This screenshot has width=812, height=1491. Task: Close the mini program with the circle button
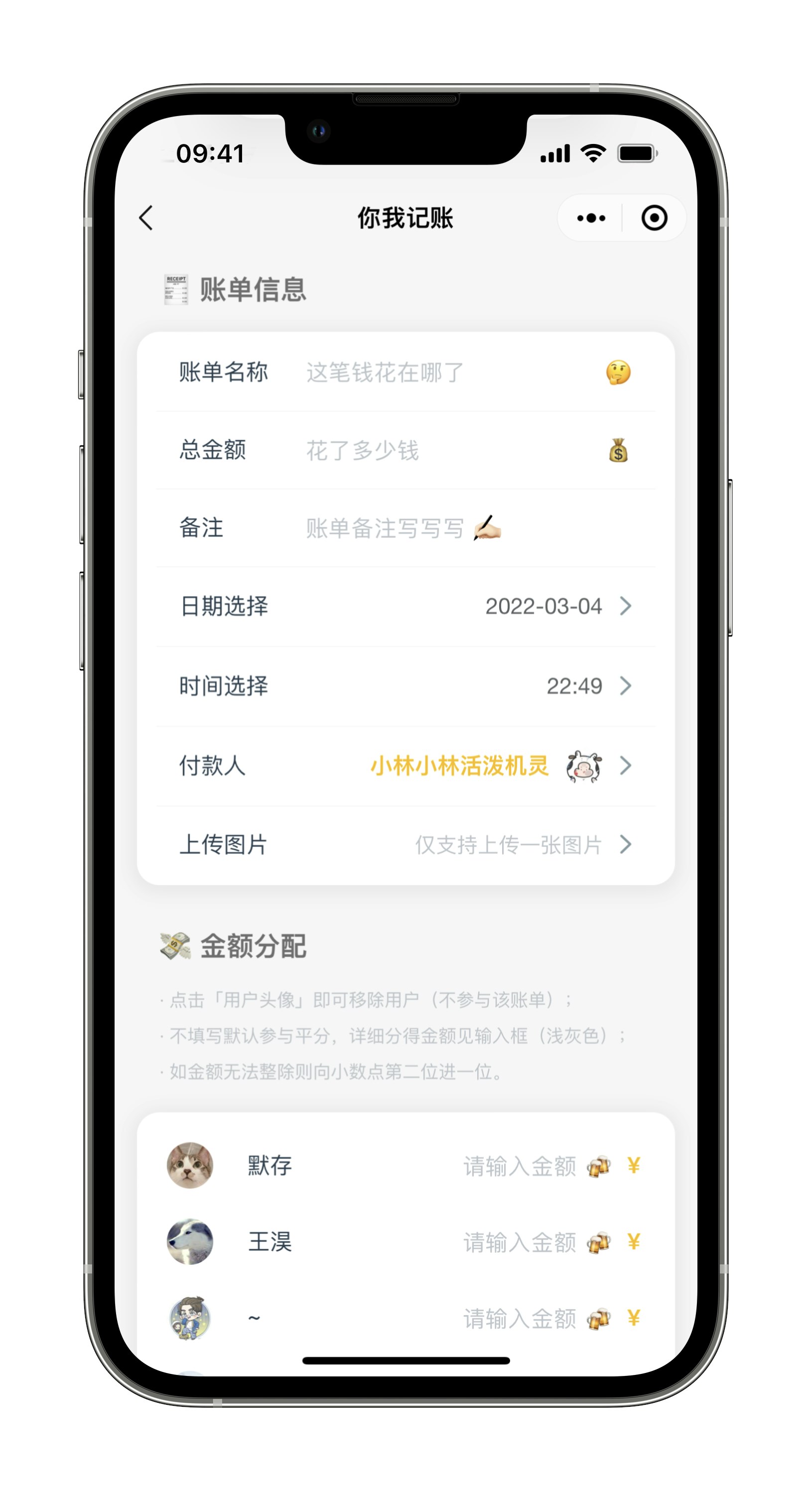click(x=654, y=218)
